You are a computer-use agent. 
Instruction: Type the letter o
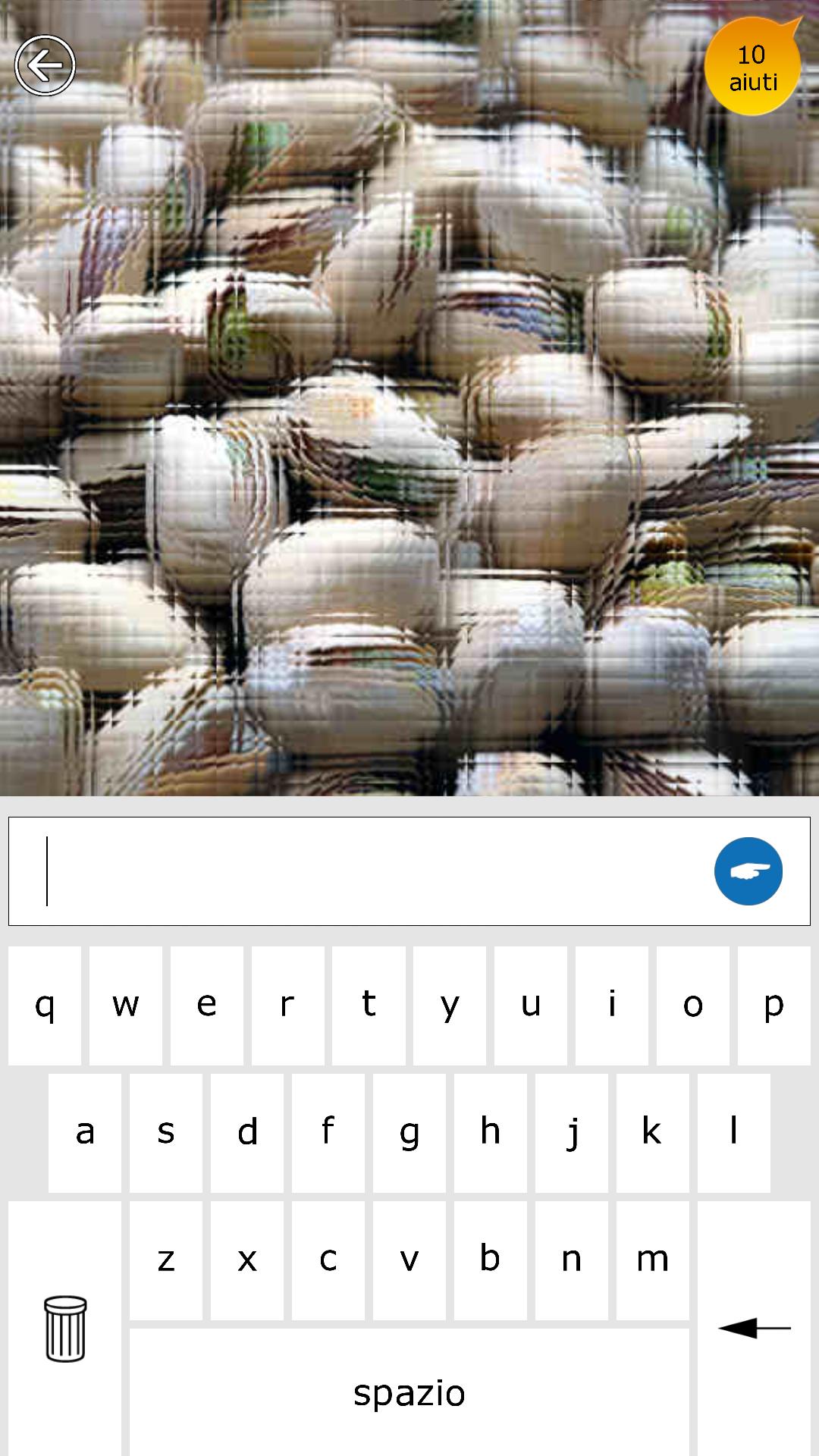[x=692, y=1005]
